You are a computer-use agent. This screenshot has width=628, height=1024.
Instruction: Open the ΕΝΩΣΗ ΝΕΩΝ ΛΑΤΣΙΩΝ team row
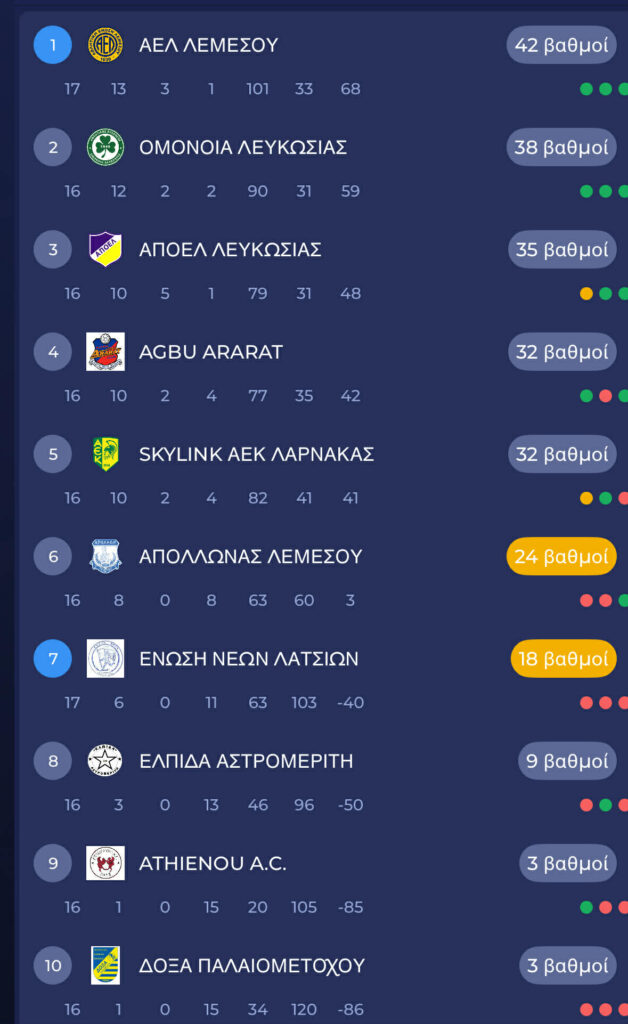(248, 659)
